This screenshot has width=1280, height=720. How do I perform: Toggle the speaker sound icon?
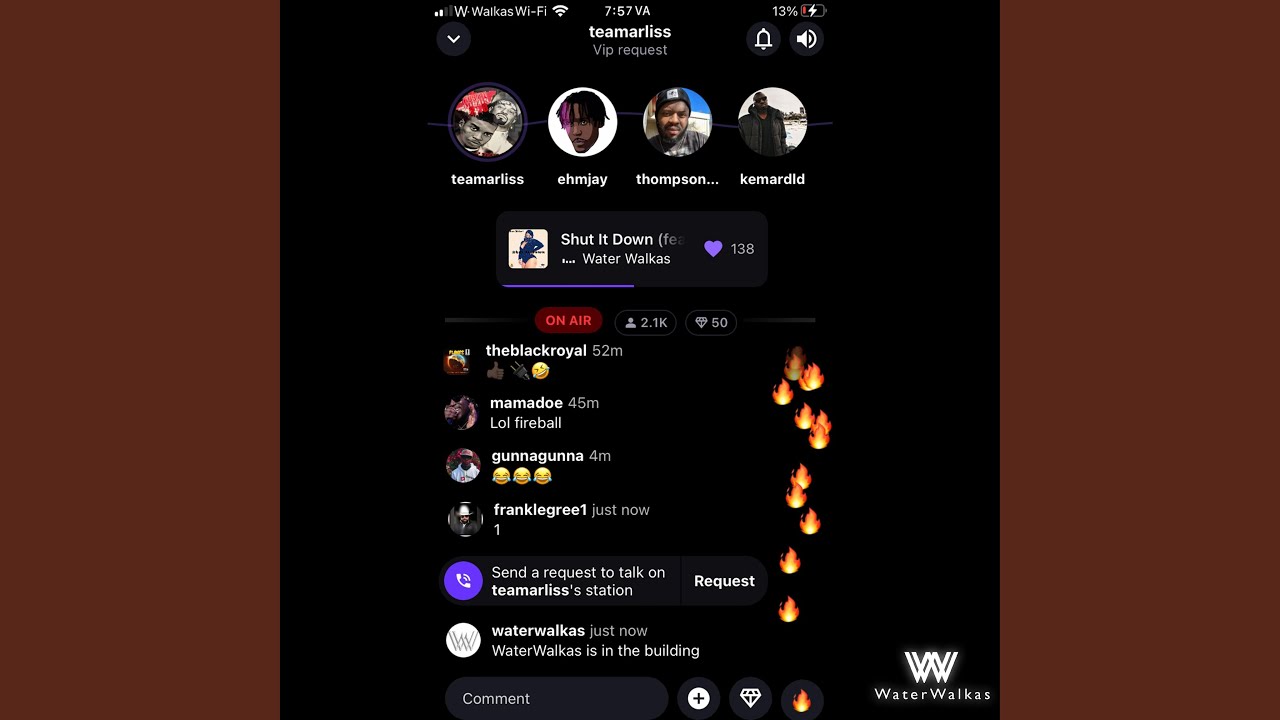click(x=807, y=39)
